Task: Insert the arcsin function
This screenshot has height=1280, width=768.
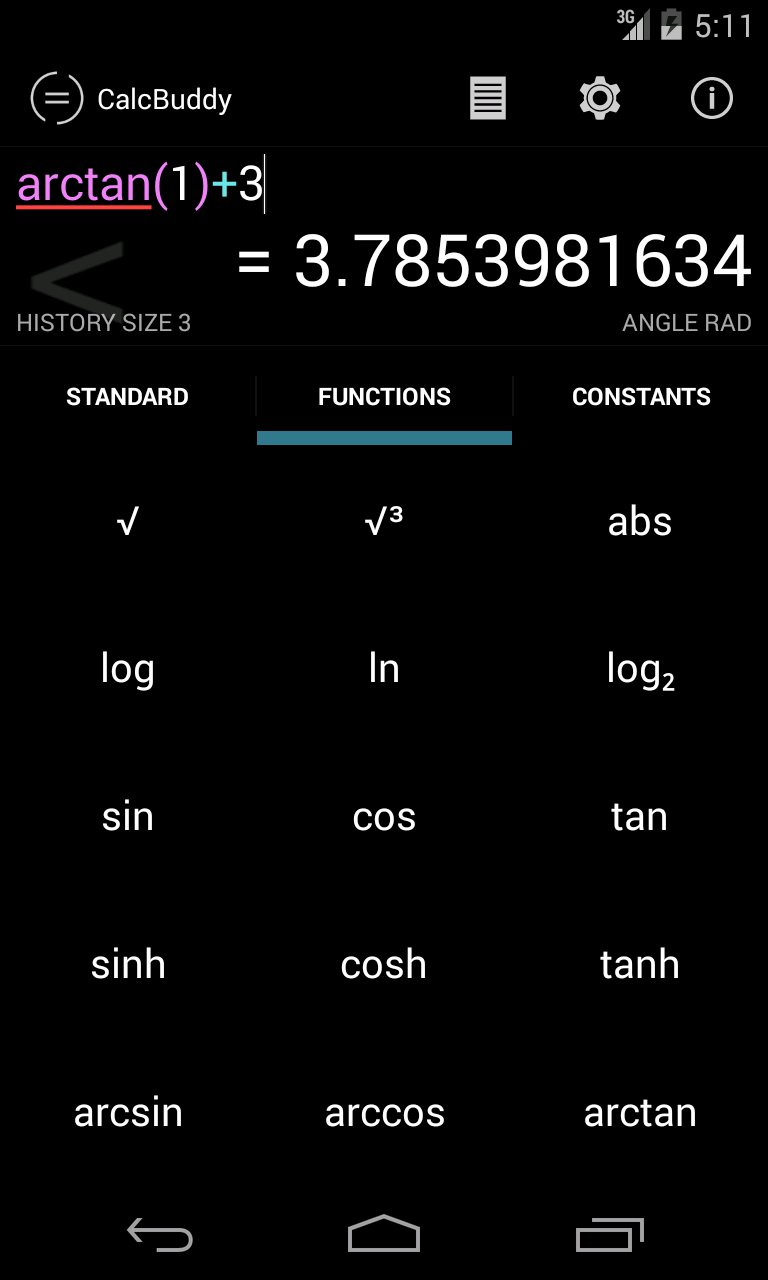Action: click(x=128, y=1113)
